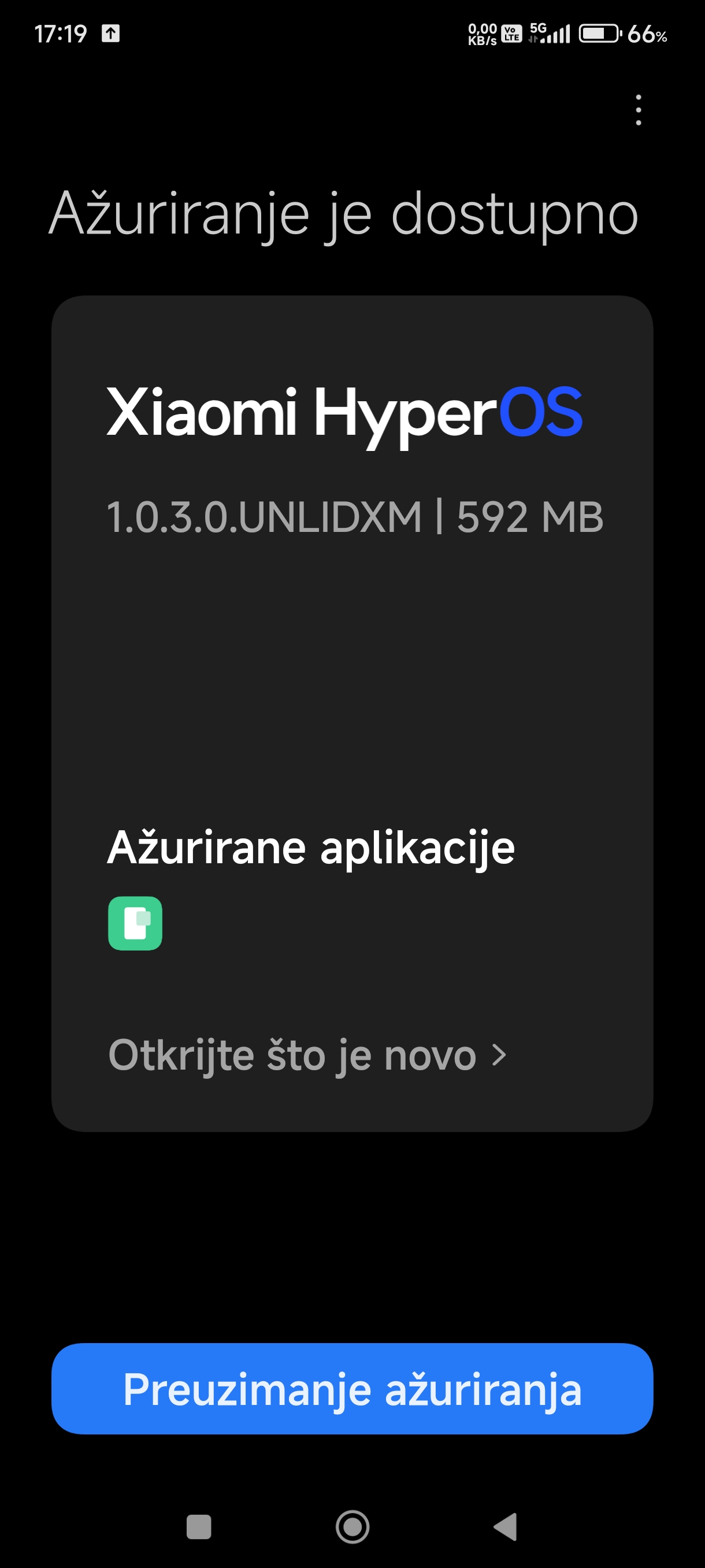Tap Preuzimanje ažuriranja button
Viewport: 705px width, 1568px height.
[x=352, y=1389]
